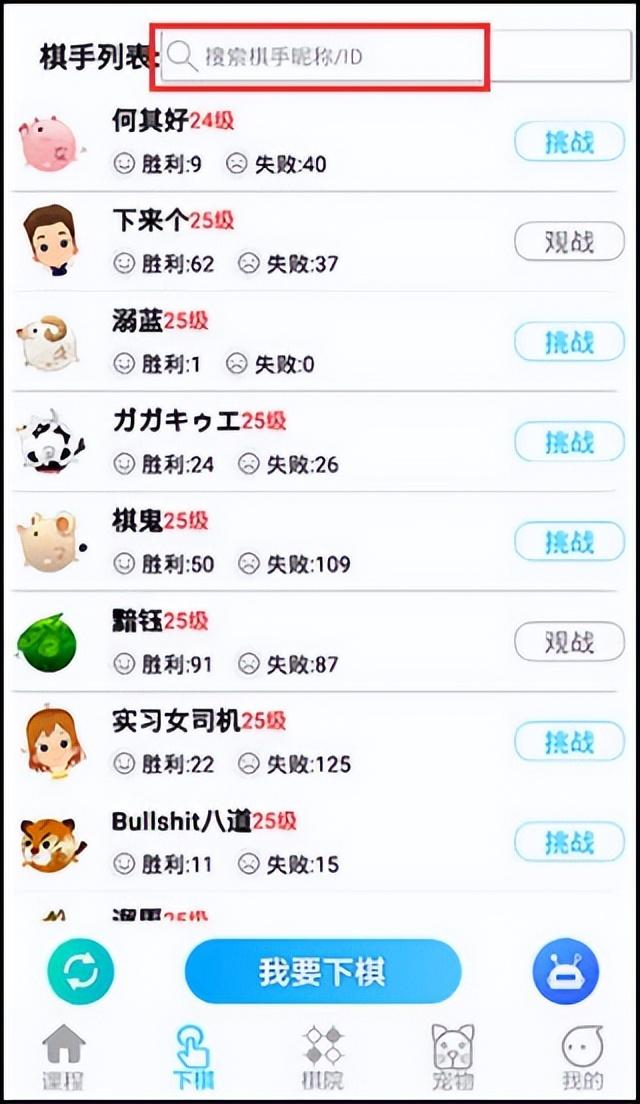Refresh the player list

coord(81,971)
